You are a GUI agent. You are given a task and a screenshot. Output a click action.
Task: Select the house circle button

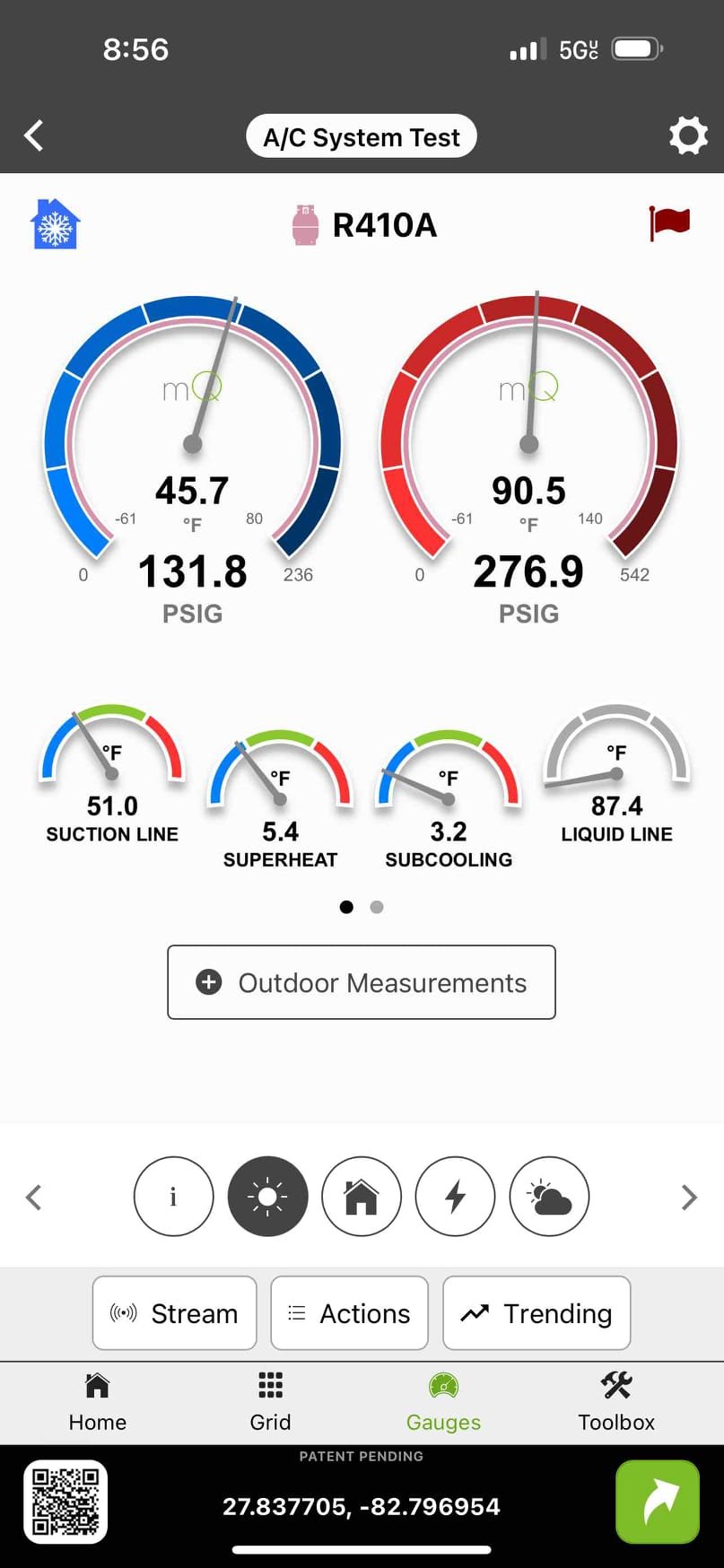(x=362, y=1197)
